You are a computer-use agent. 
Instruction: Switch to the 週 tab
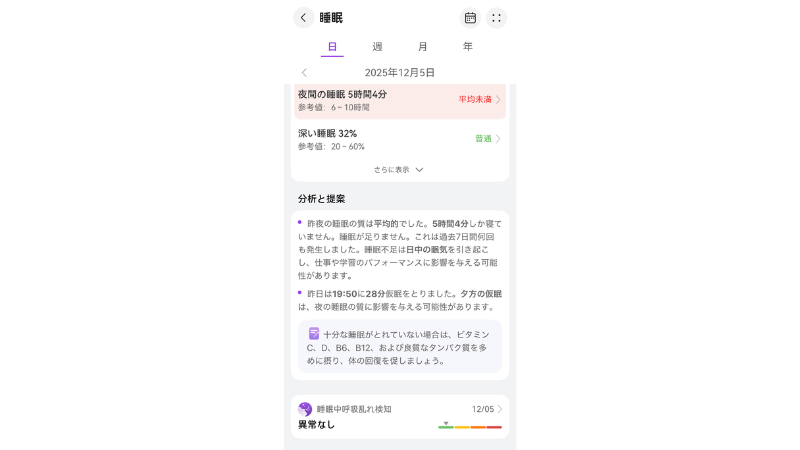click(377, 47)
